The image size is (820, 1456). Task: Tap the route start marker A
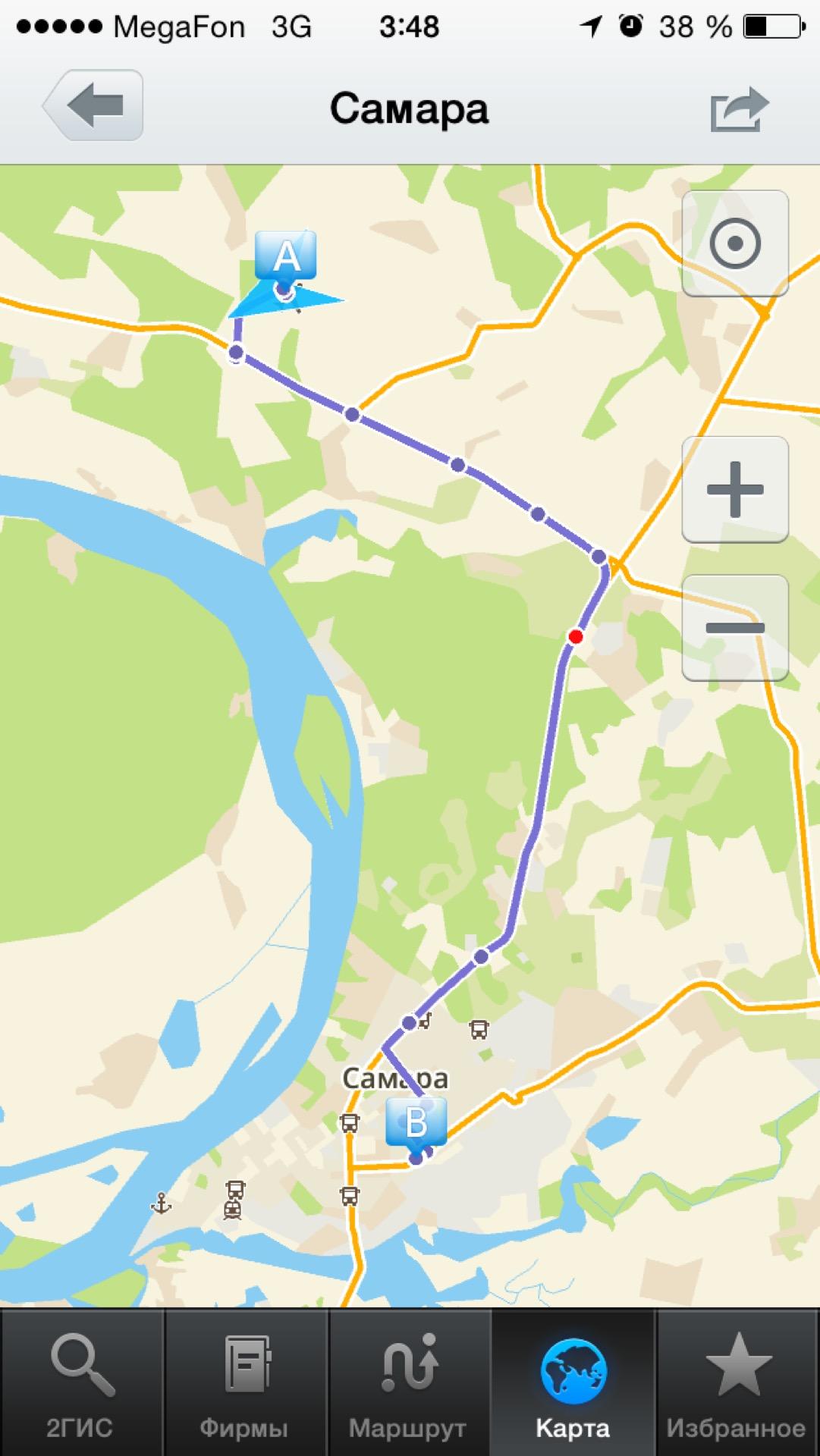tap(285, 258)
